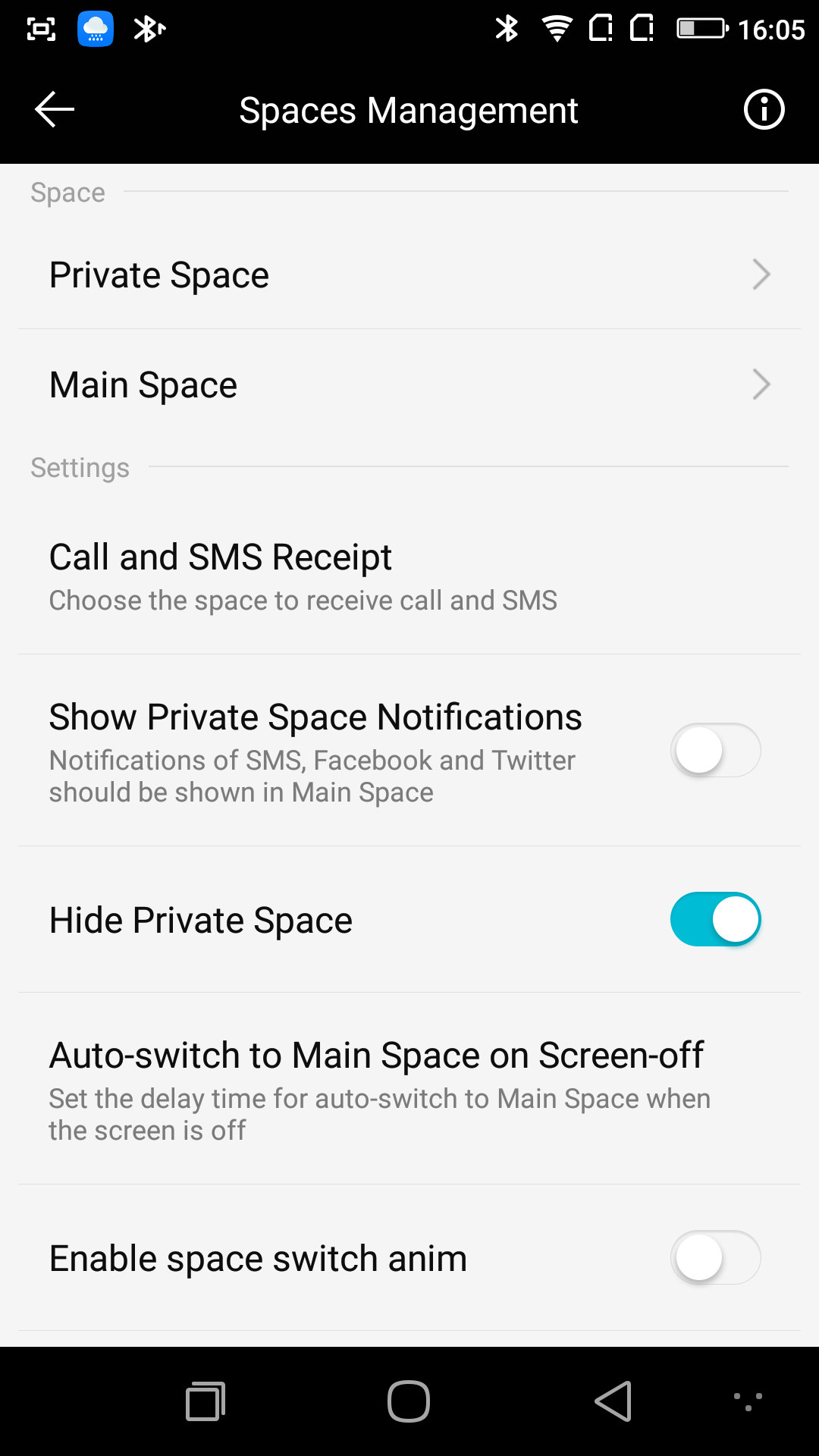Tap the system home button
819x1456 pixels.
pyautogui.click(x=409, y=1401)
